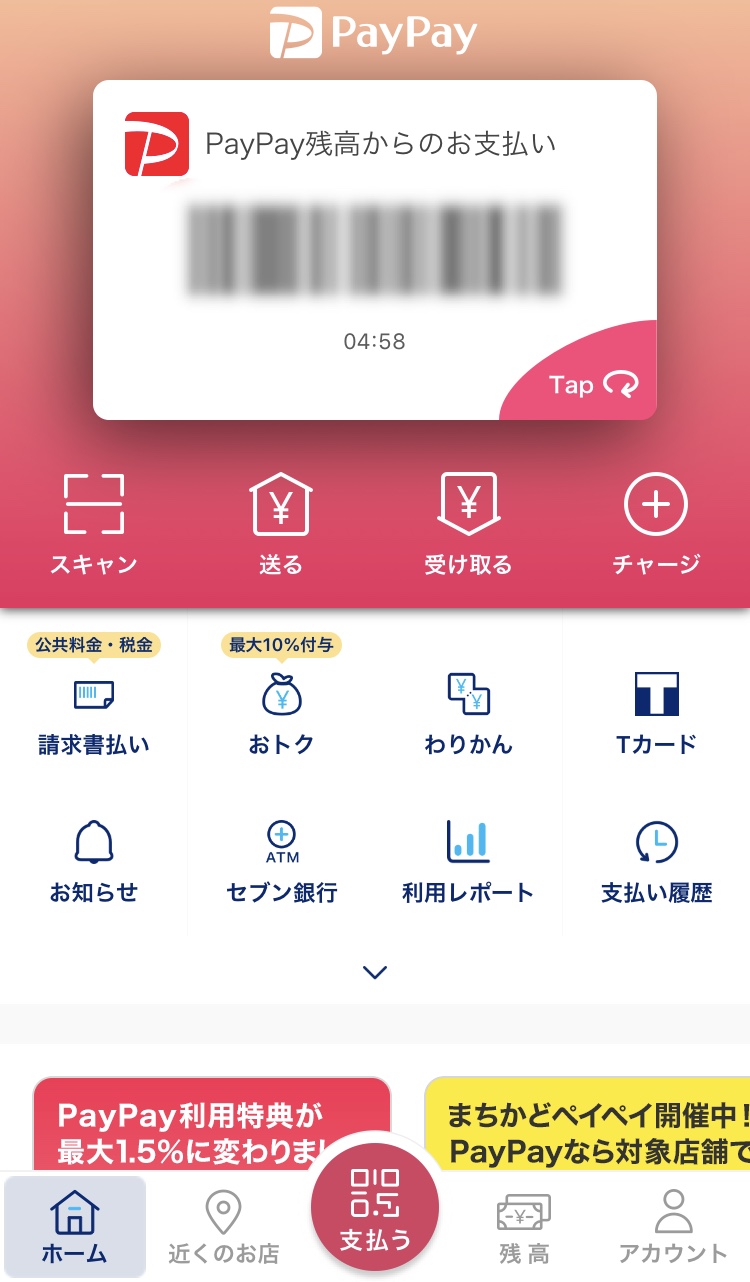Expand more services with the down chevron
The width and height of the screenshot is (750, 1282).
tap(375, 972)
